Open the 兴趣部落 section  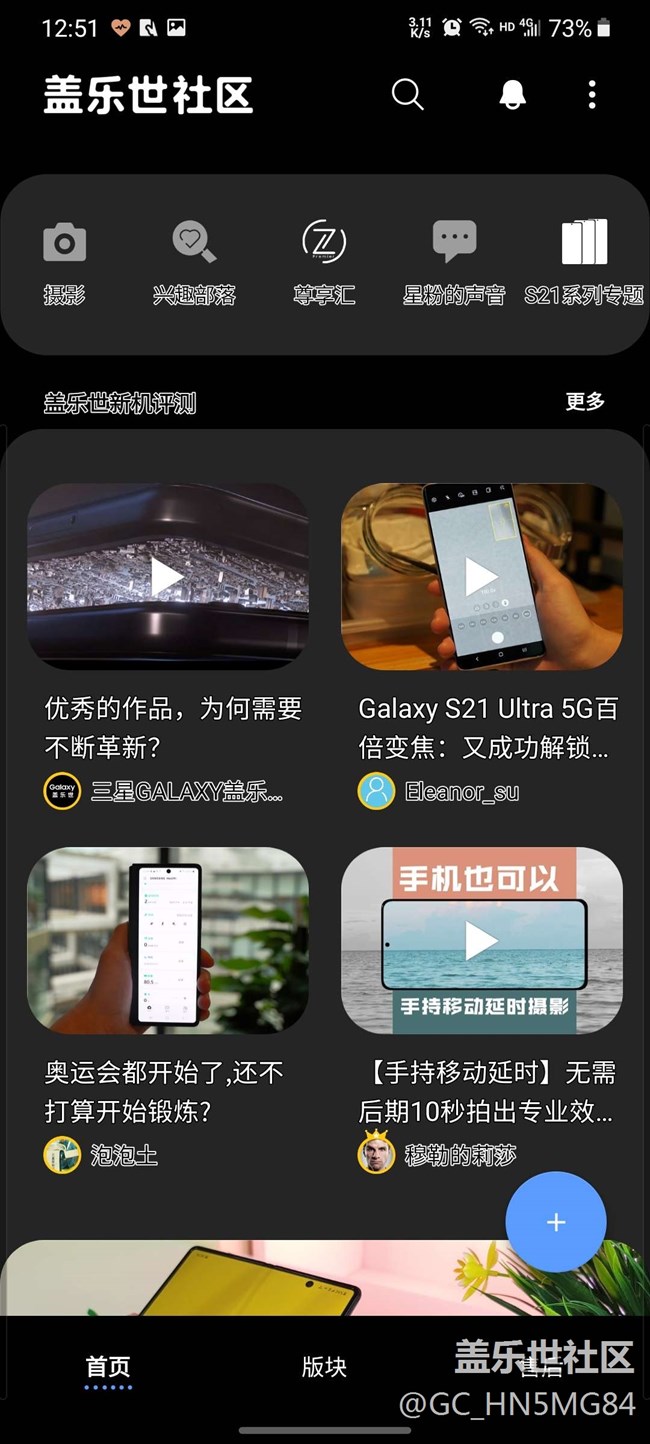click(x=194, y=262)
